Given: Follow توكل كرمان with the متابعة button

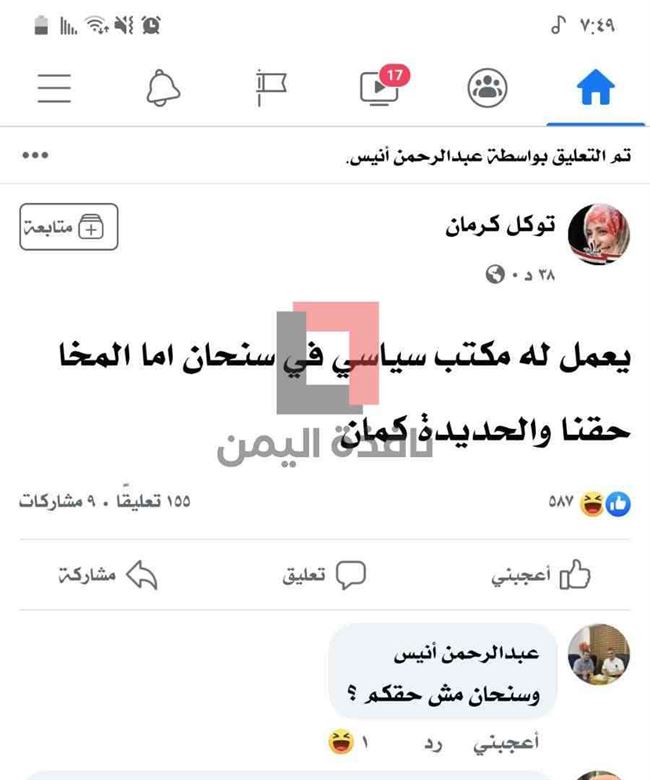Looking at the screenshot, I should coord(69,227).
